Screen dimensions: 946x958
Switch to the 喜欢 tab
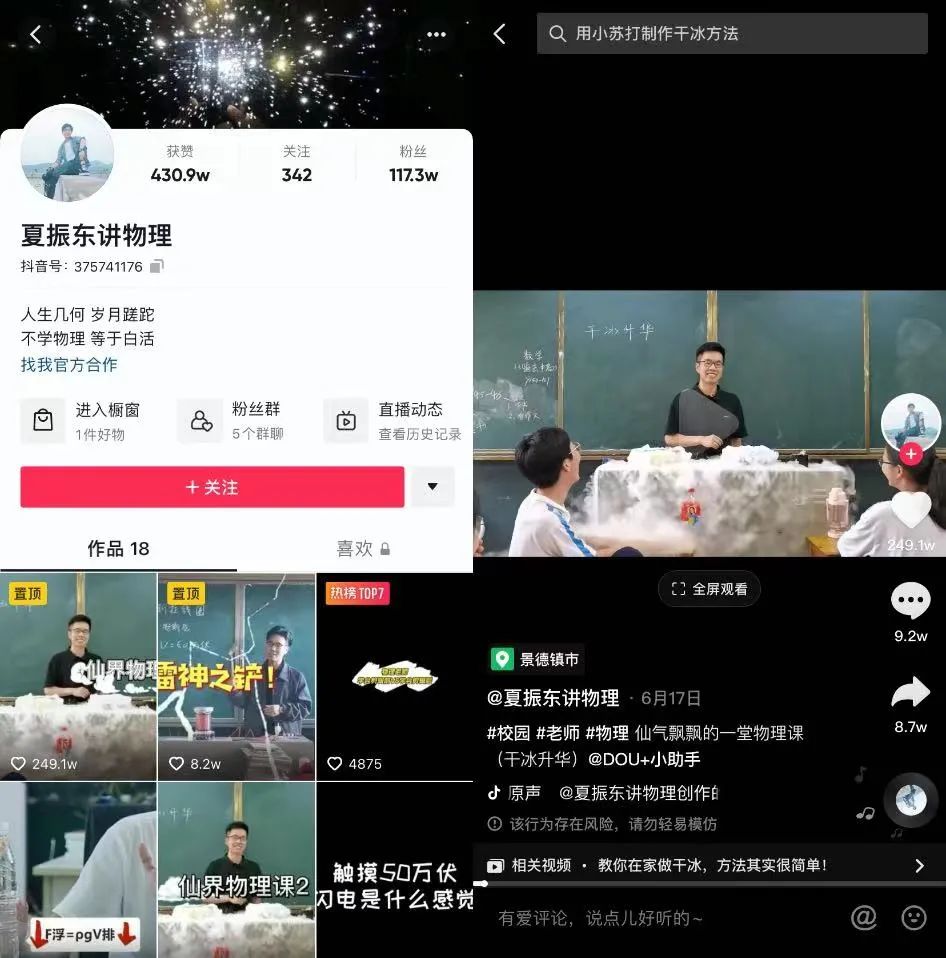point(362,548)
